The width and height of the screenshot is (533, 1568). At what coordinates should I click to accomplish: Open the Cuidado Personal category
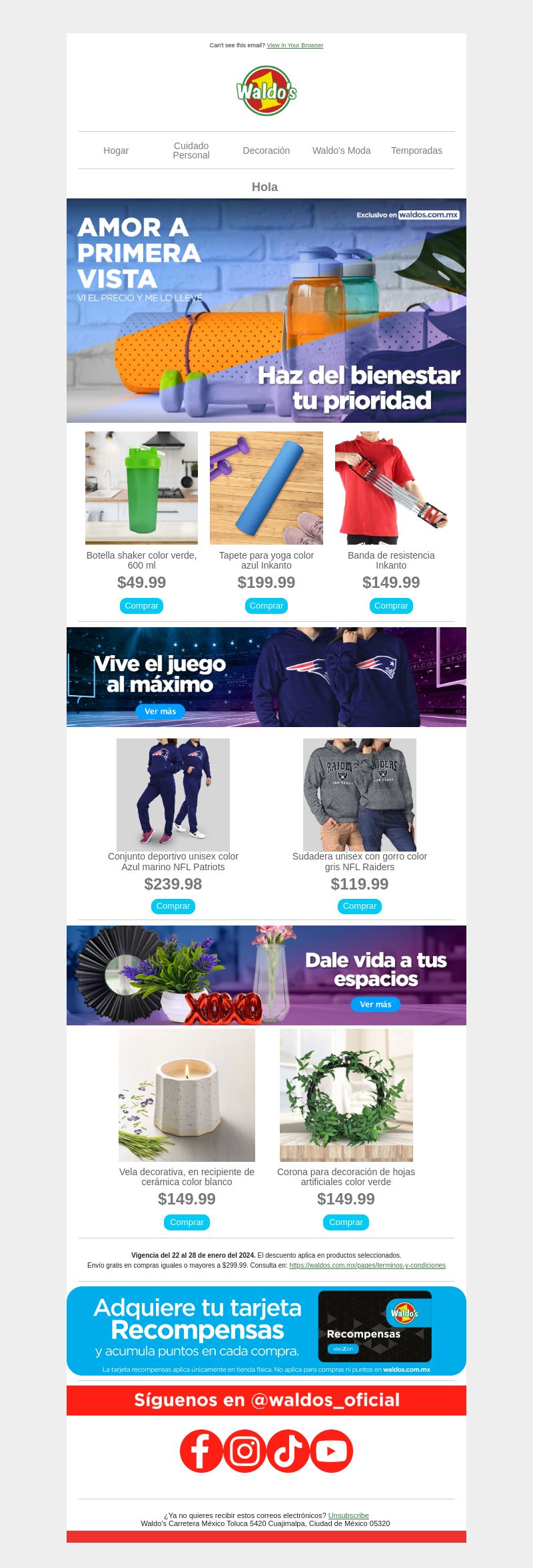pyautogui.click(x=191, y=150)
